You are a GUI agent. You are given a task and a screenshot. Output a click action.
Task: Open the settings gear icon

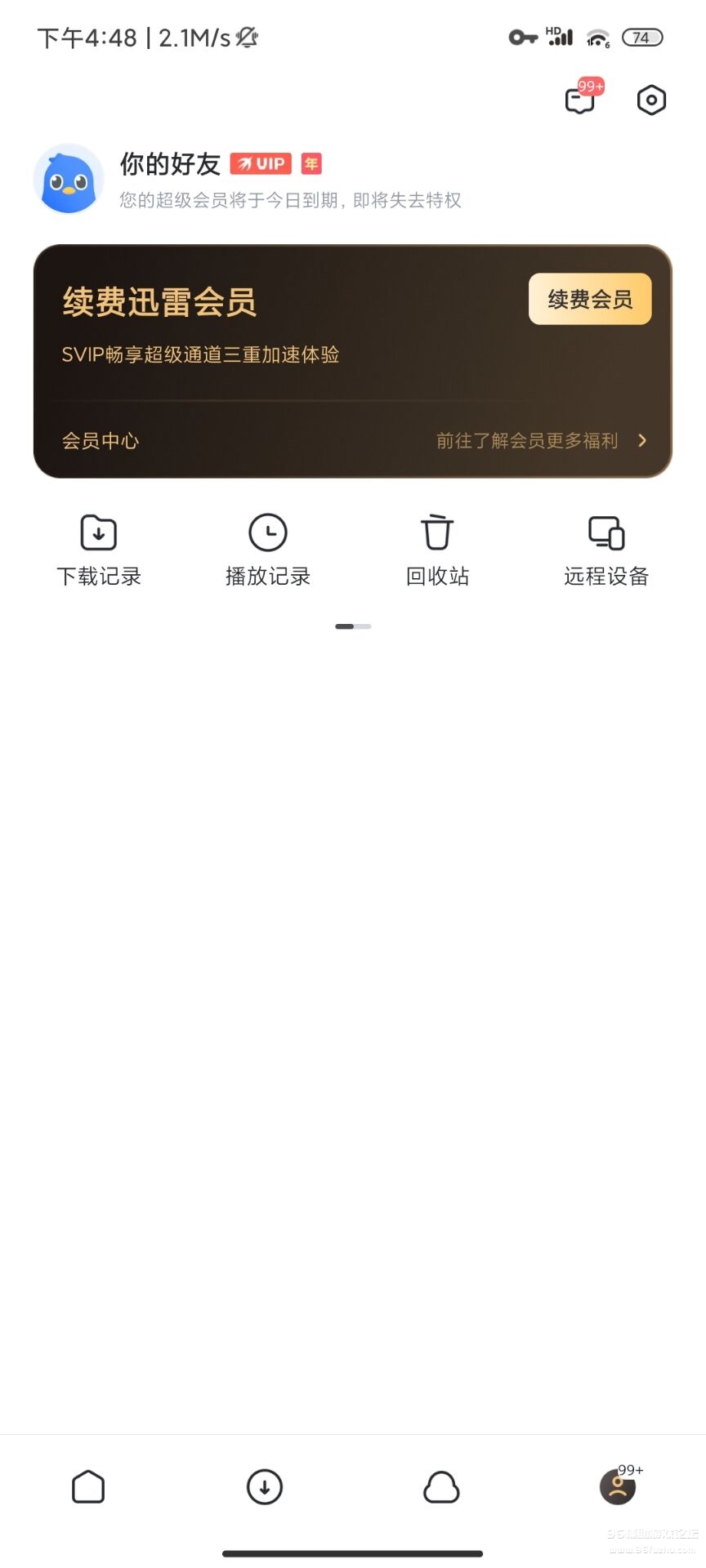(x=651, y=100)
